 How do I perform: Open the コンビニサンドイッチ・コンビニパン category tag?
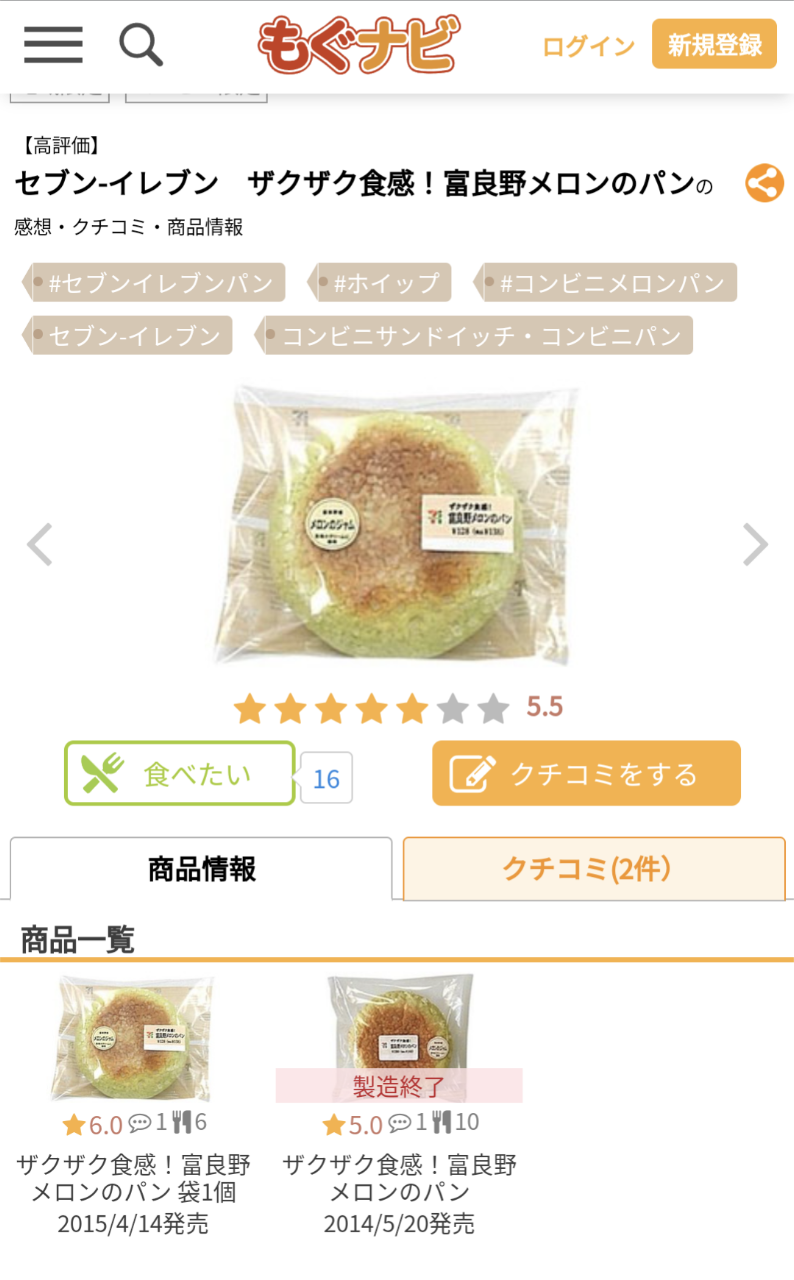coord(480,336)
